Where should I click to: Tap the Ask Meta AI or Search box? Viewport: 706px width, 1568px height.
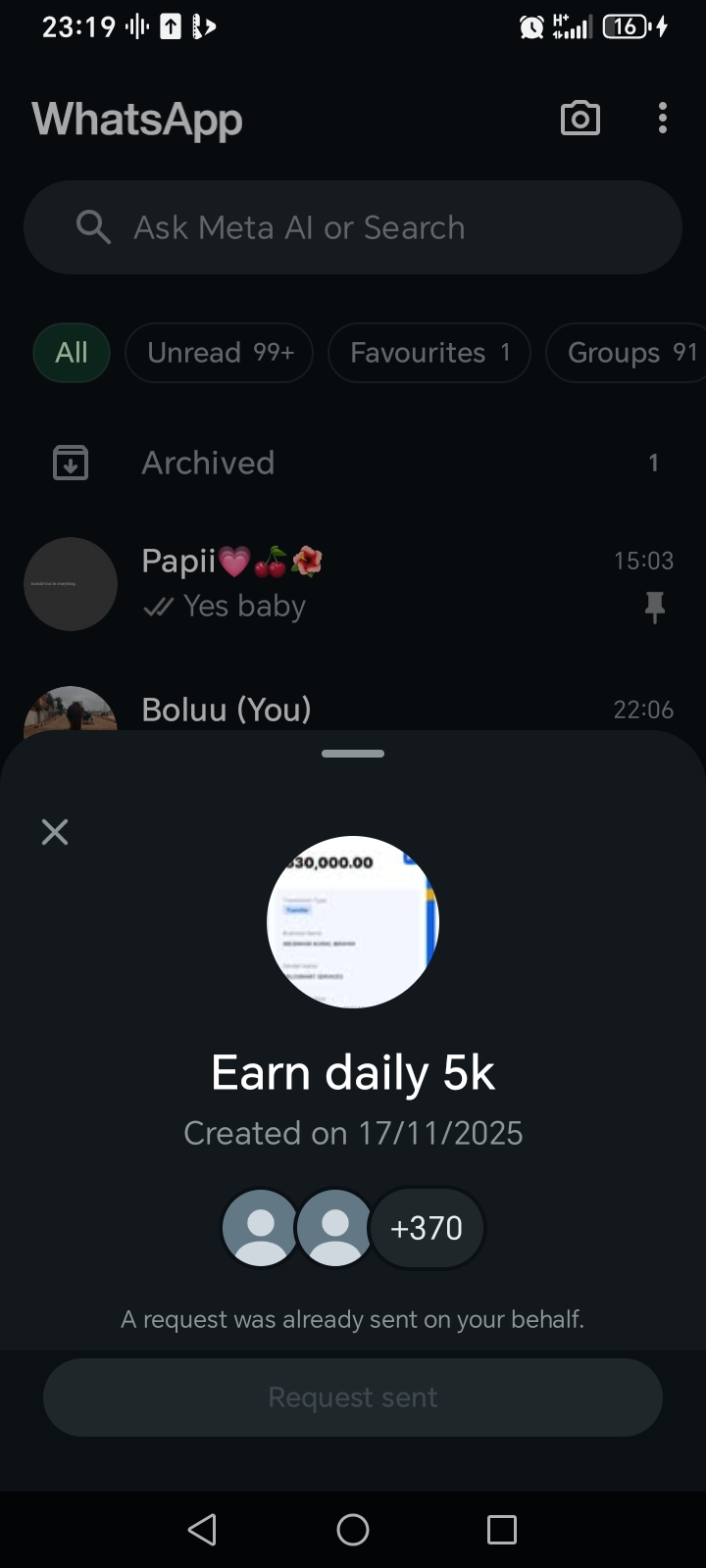pyautogui.click(x=353, y=227)
